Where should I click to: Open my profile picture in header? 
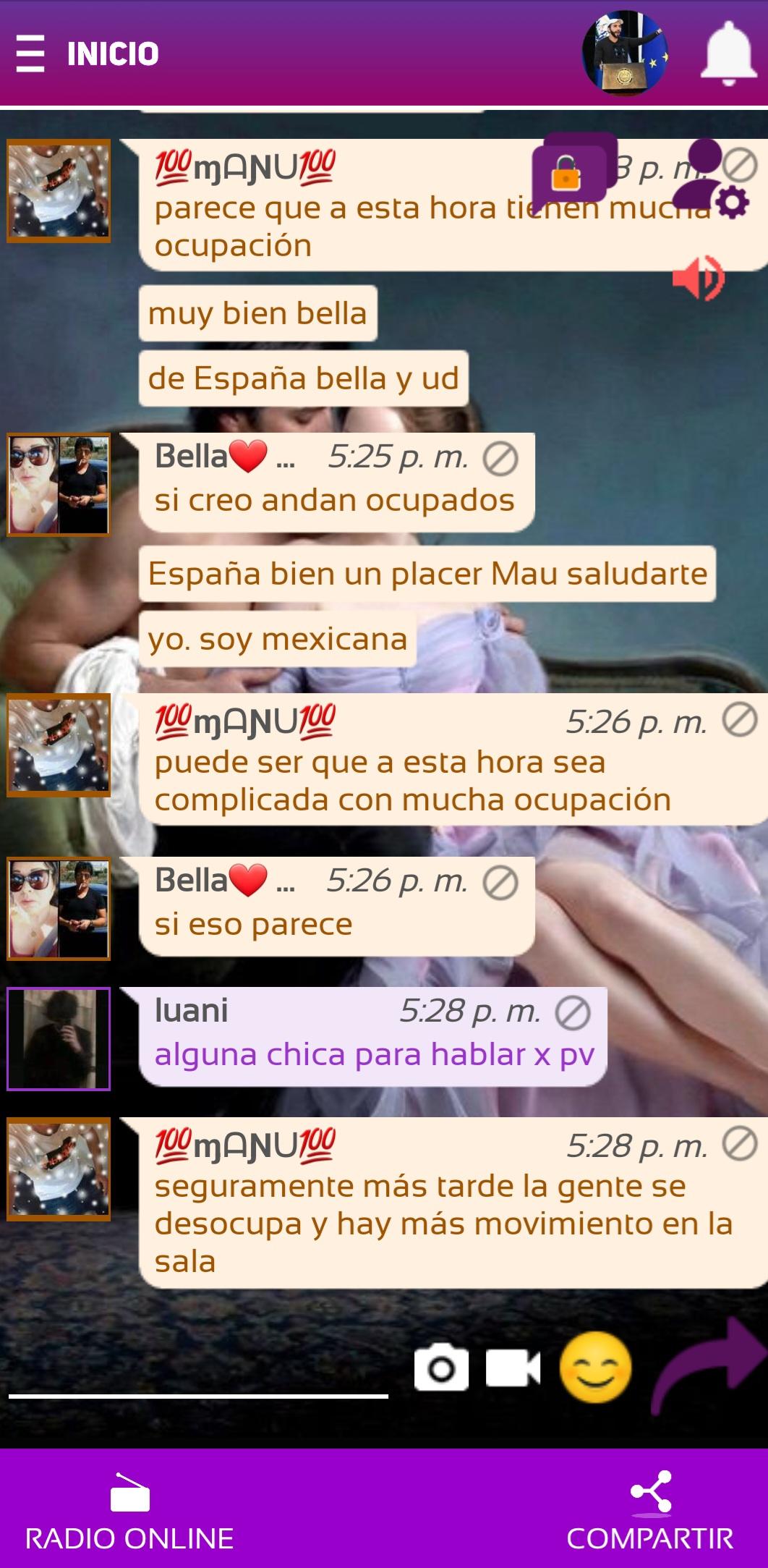click(x=624, y=54)
